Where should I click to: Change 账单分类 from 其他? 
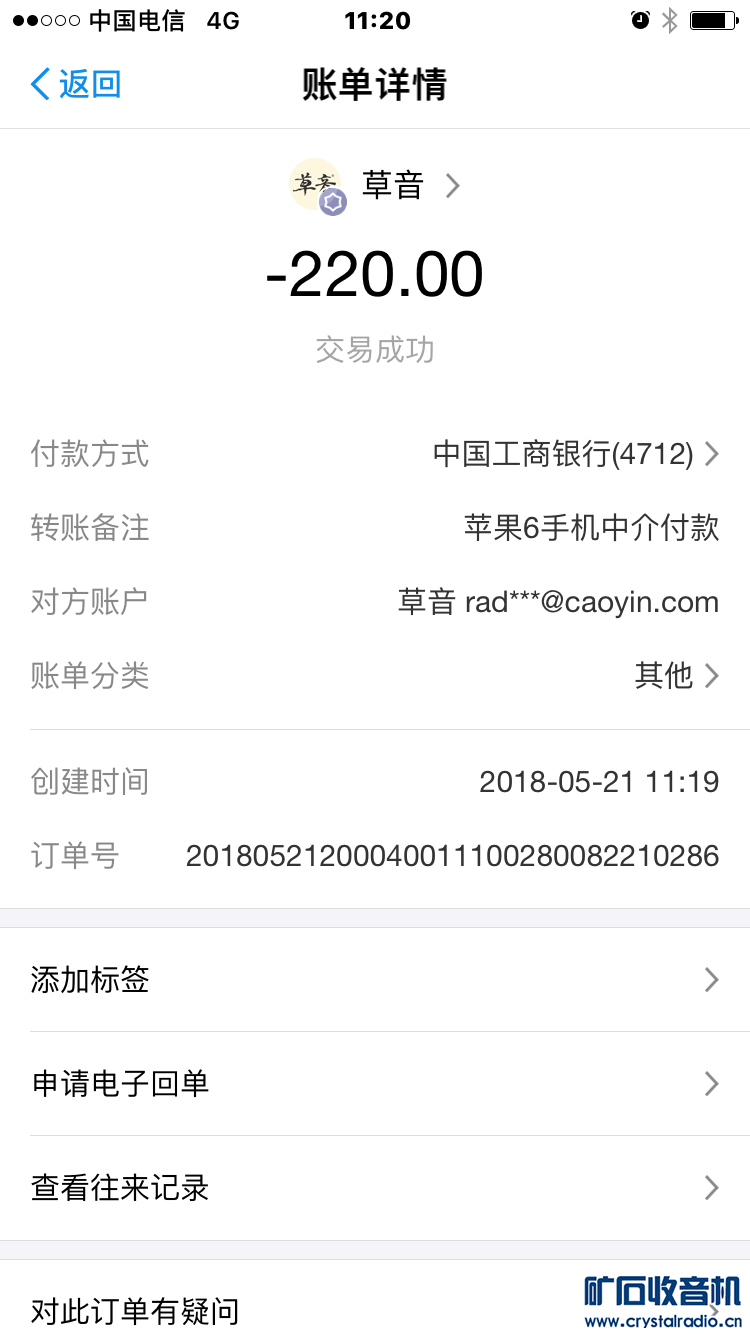(676, 676)
